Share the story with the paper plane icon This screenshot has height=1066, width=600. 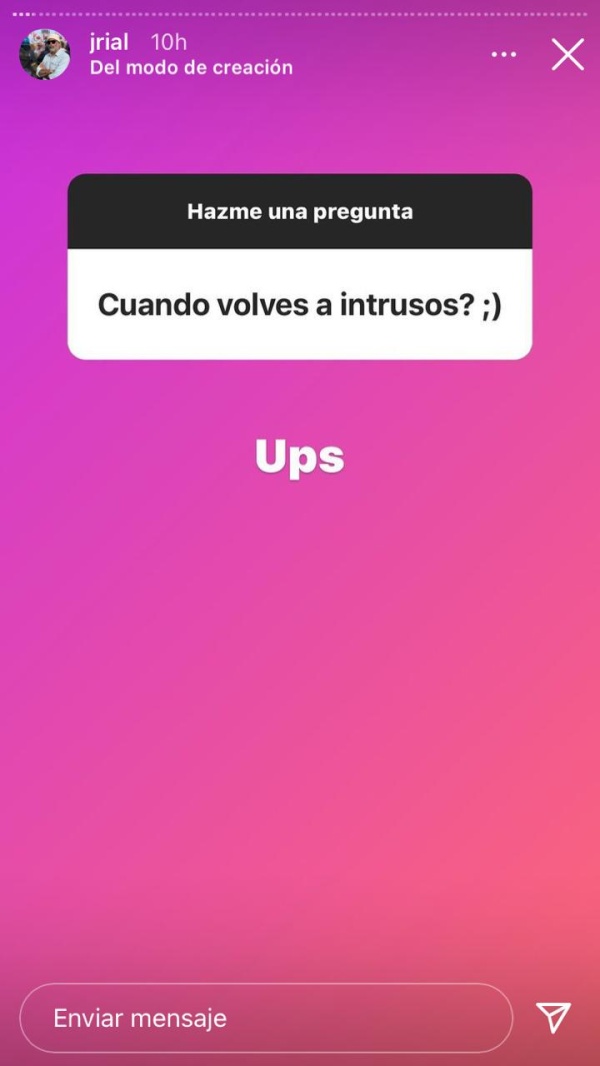point(553,1017)
